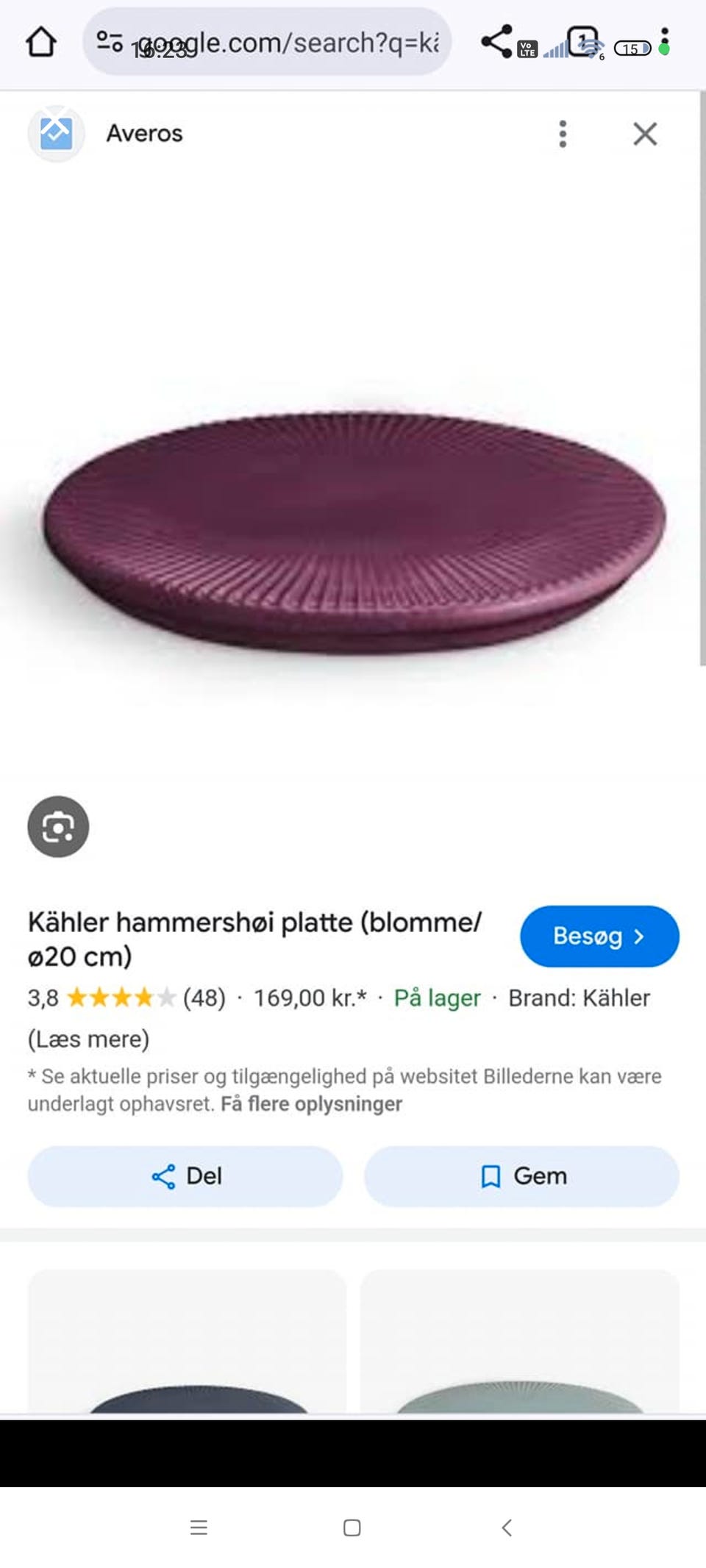Expand the Besøg chevron button
The image size is (706, 1568).
point(641,936)
